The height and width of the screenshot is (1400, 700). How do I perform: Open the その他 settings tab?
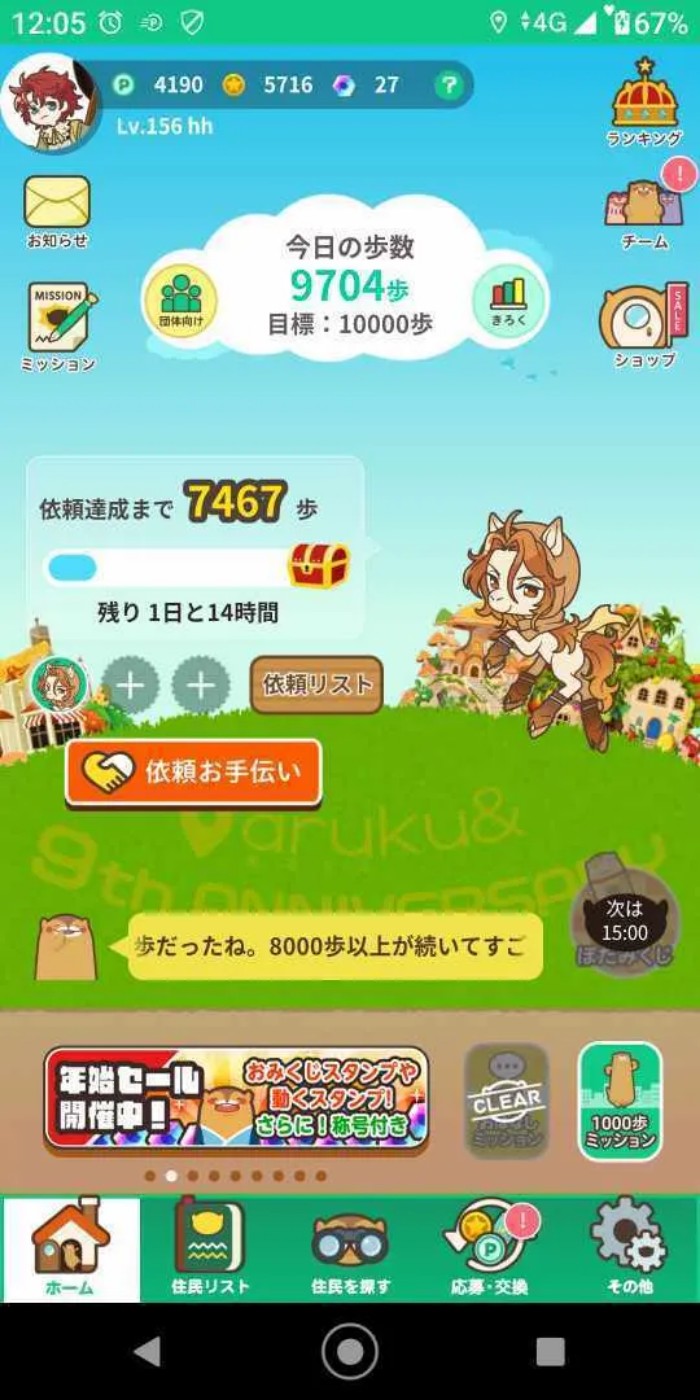pyautogui.click(x=629, y=1249)
